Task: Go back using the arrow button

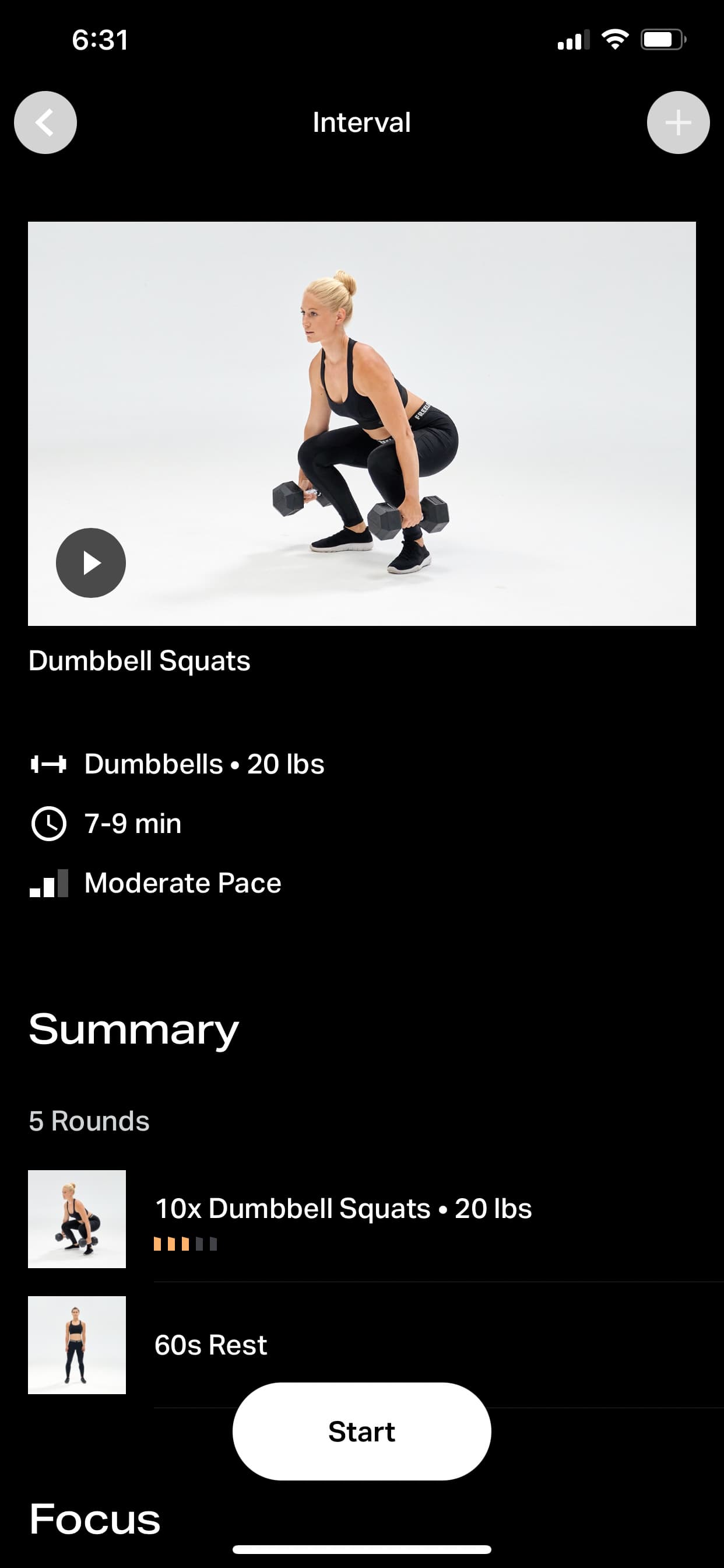Action: (45, 123)
